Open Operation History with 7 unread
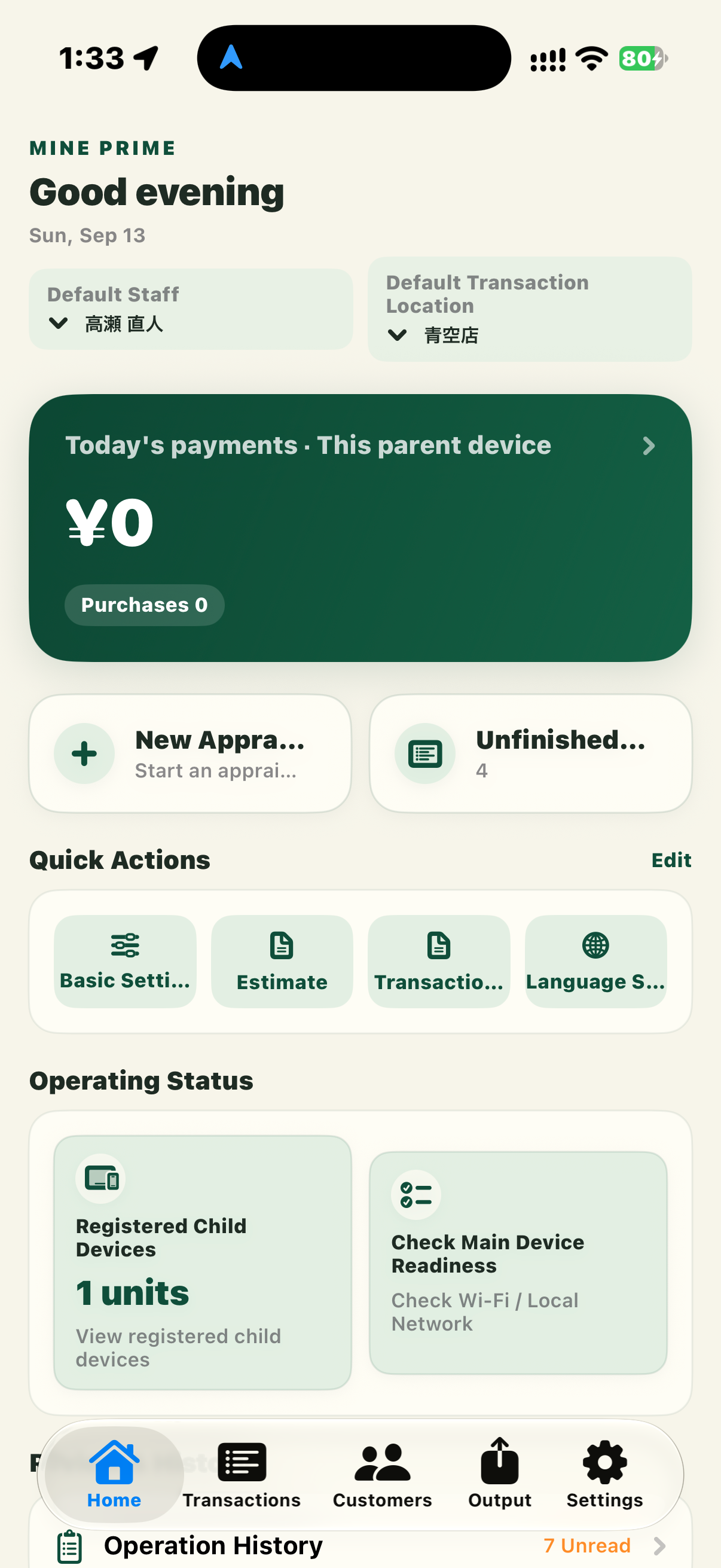This screenshot has width=721, height=1568. click(360, 1546)
